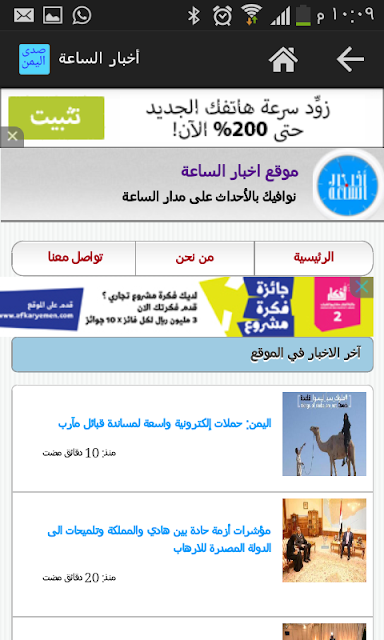The width and height of the screenshot is (384, 640).
Task: Go back using the arrow icon
Action: 350,59
